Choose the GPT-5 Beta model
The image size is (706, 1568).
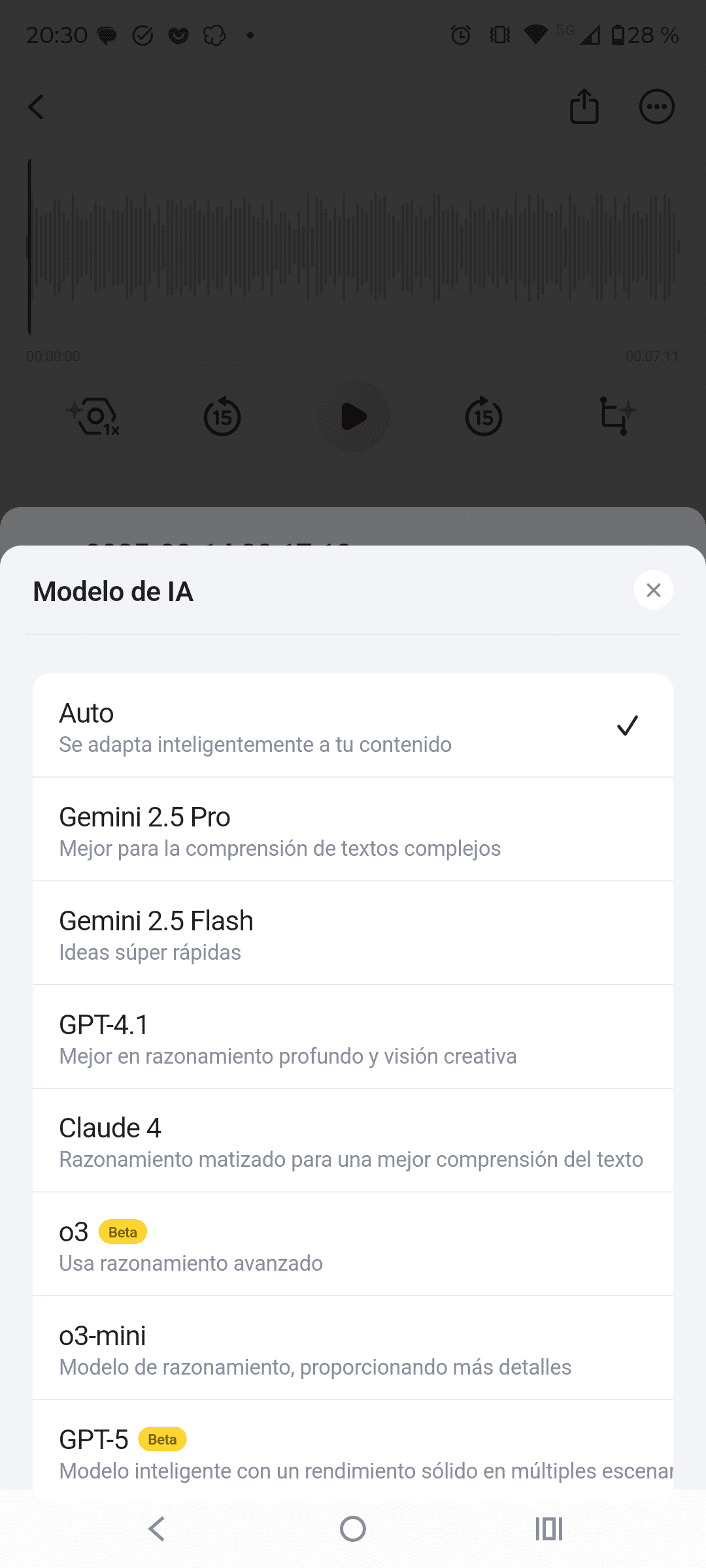[x=353, y=1445]
